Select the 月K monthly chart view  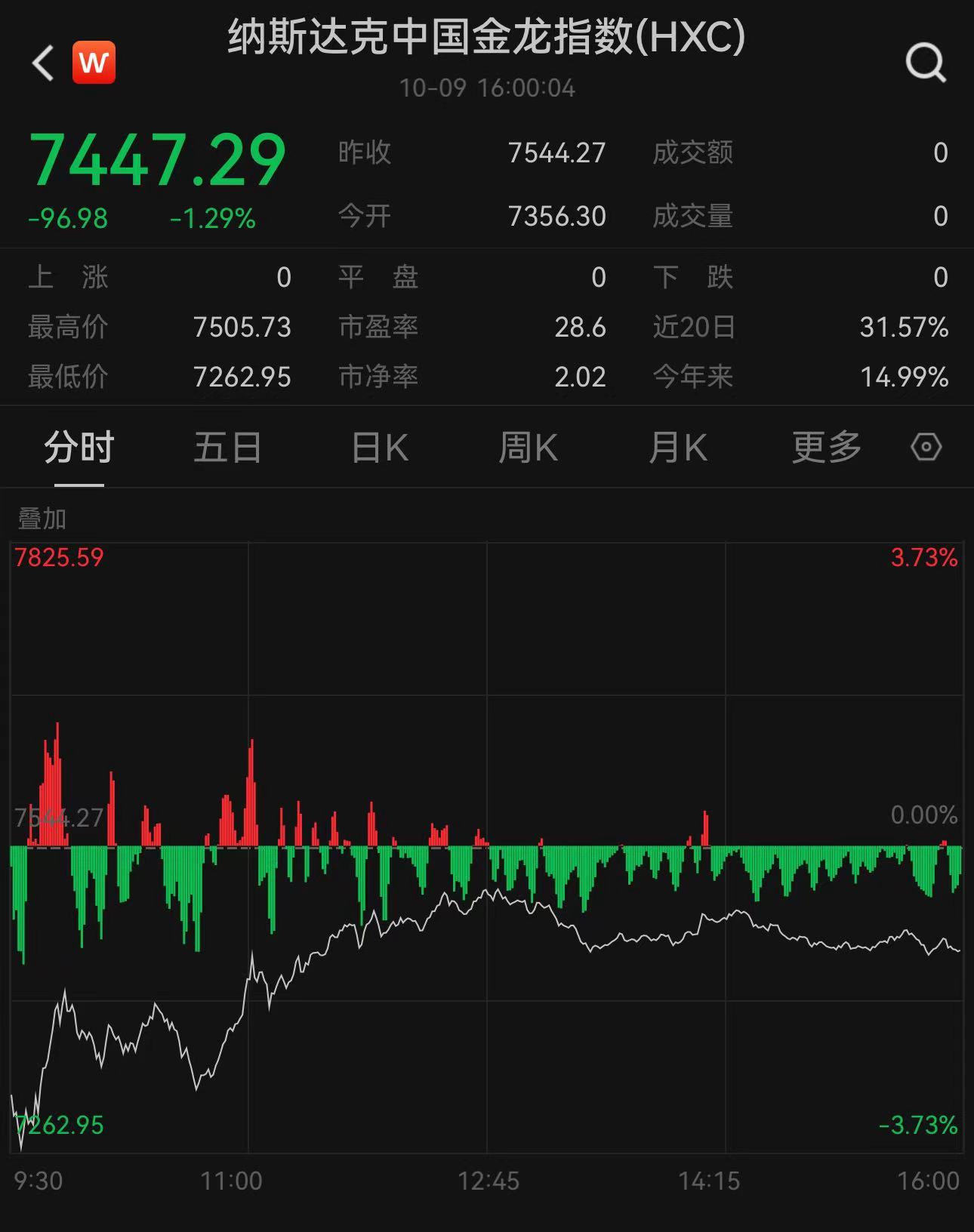tap(677, 447)
